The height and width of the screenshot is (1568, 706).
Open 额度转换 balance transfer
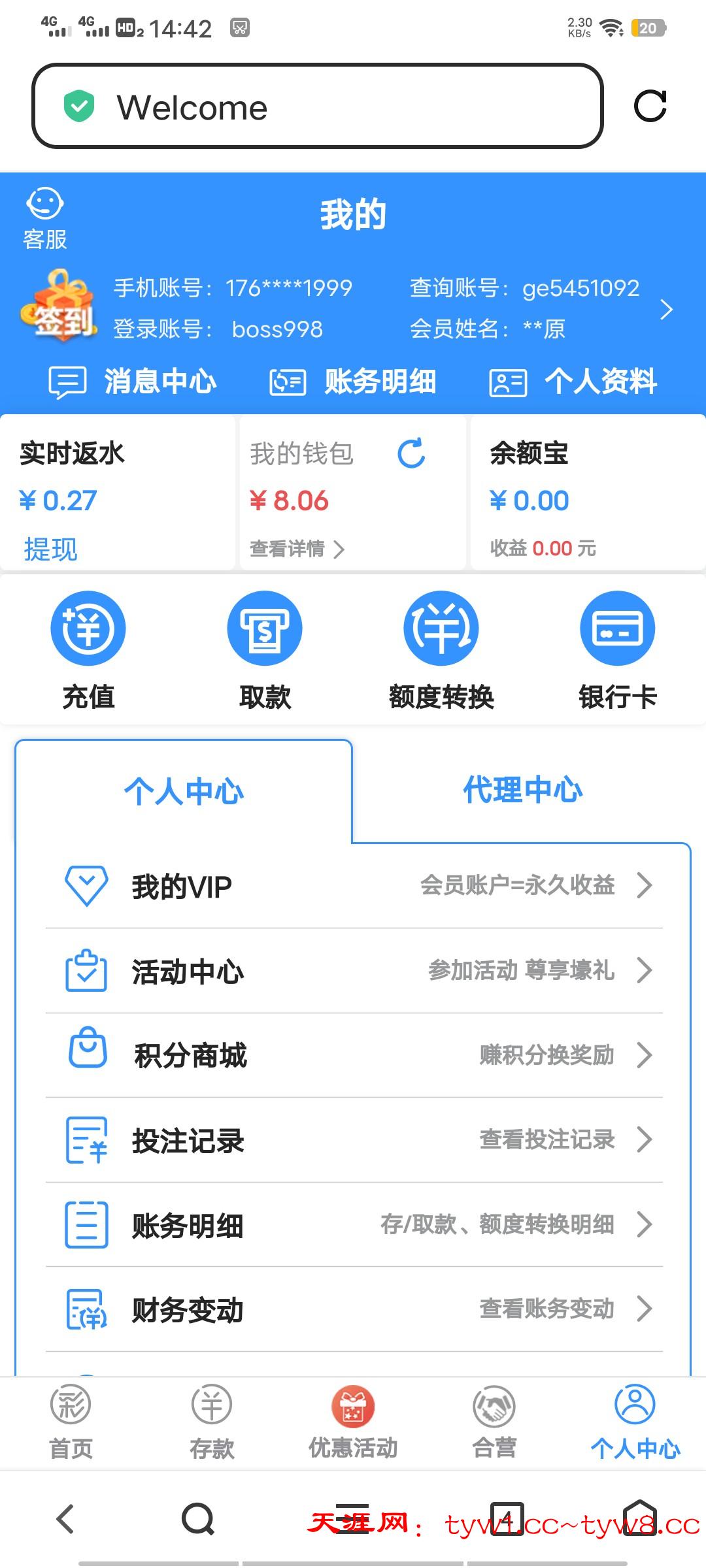(441, 650)
